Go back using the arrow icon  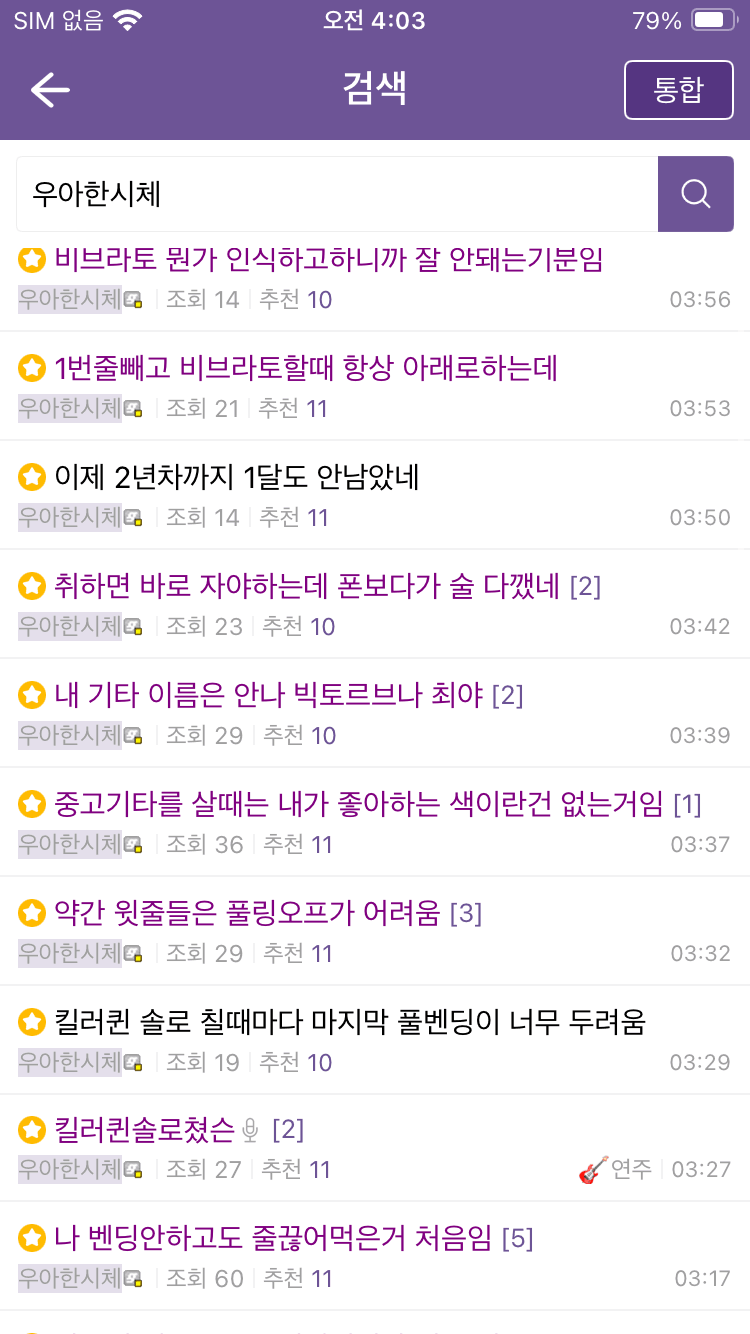(x=50, y=90)
